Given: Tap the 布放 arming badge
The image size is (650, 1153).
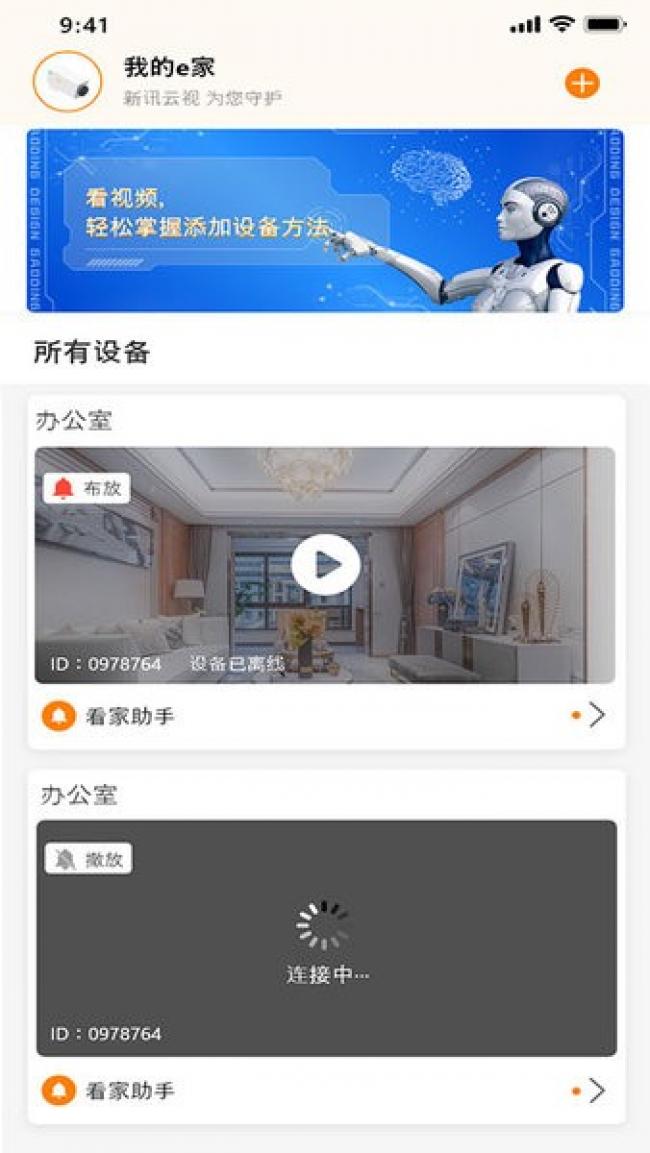Looking at the screenshot, I should [87, 488].
